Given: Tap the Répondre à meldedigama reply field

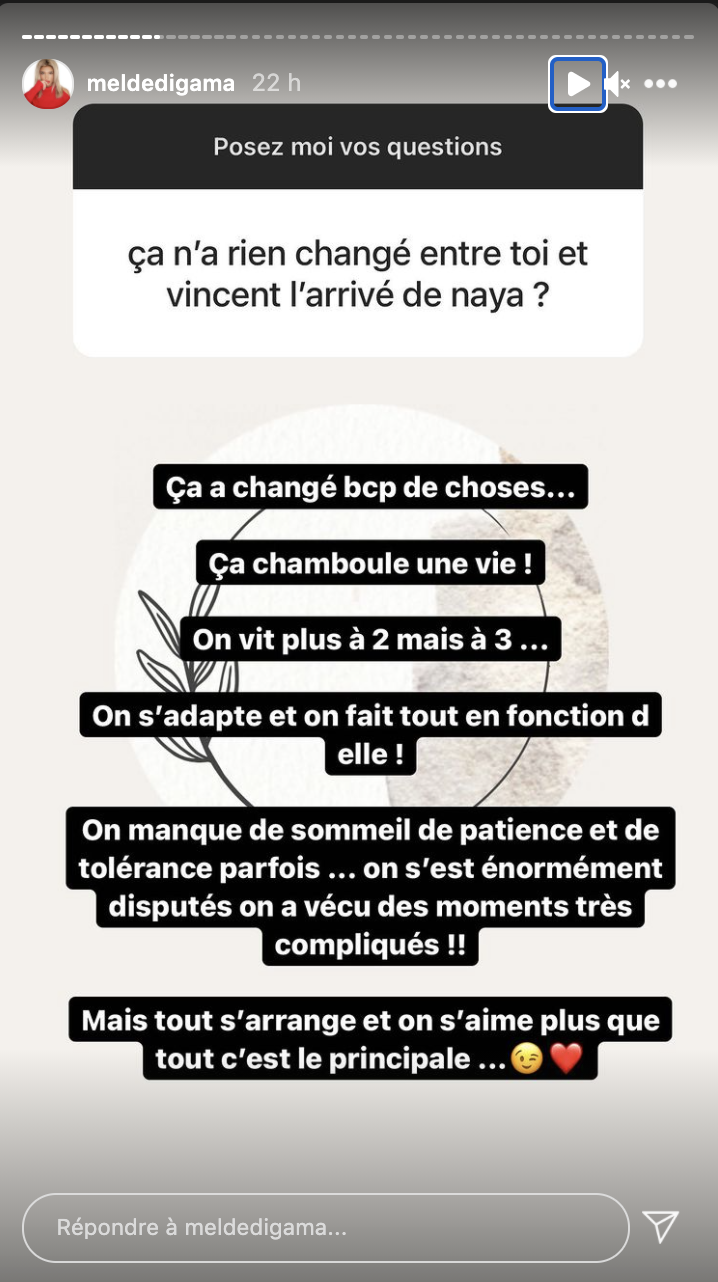Looking at the screenshot, I should 326,1227.
